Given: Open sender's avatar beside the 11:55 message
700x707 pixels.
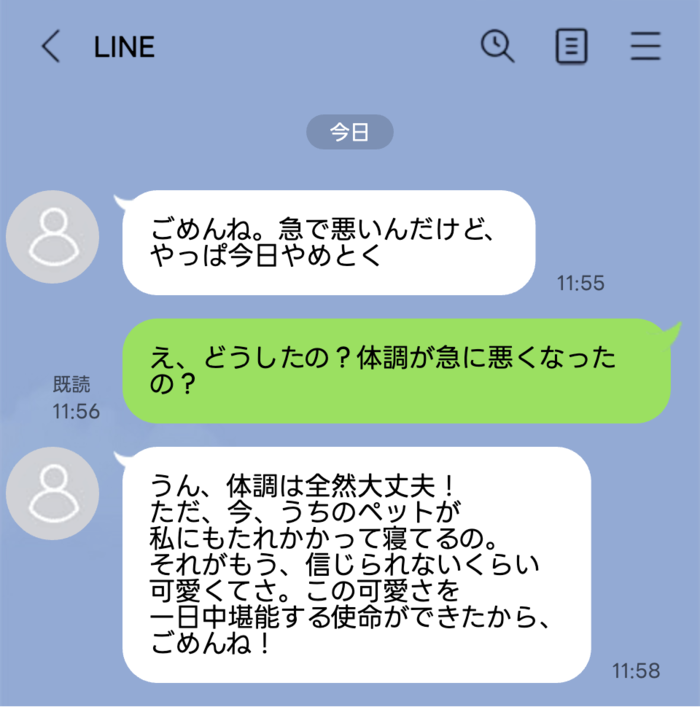Looking at the screenshot, I should [x=53, y=236].
